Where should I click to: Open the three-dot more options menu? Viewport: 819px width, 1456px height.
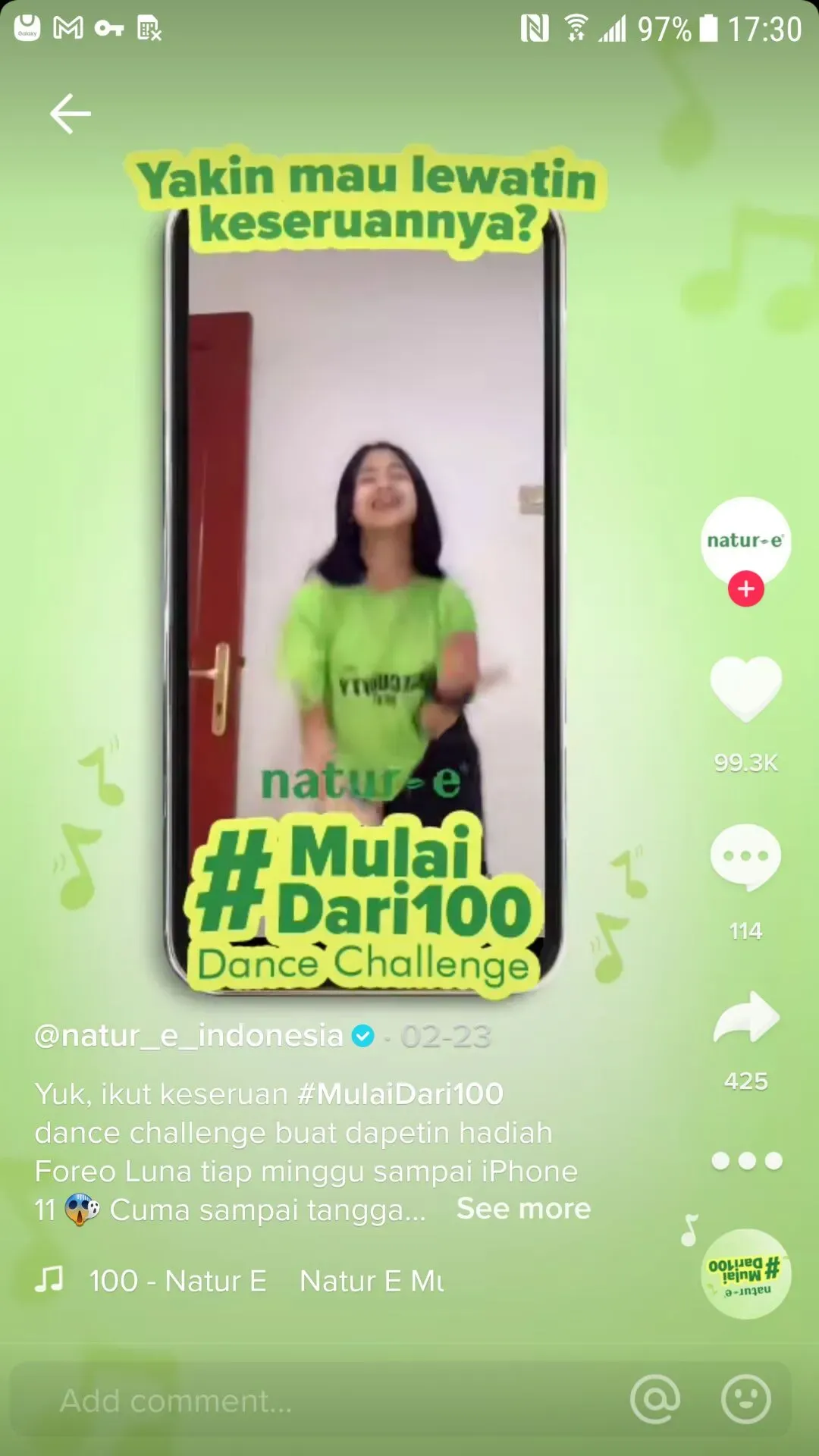pyautogui.click(x=746, y=1161)
